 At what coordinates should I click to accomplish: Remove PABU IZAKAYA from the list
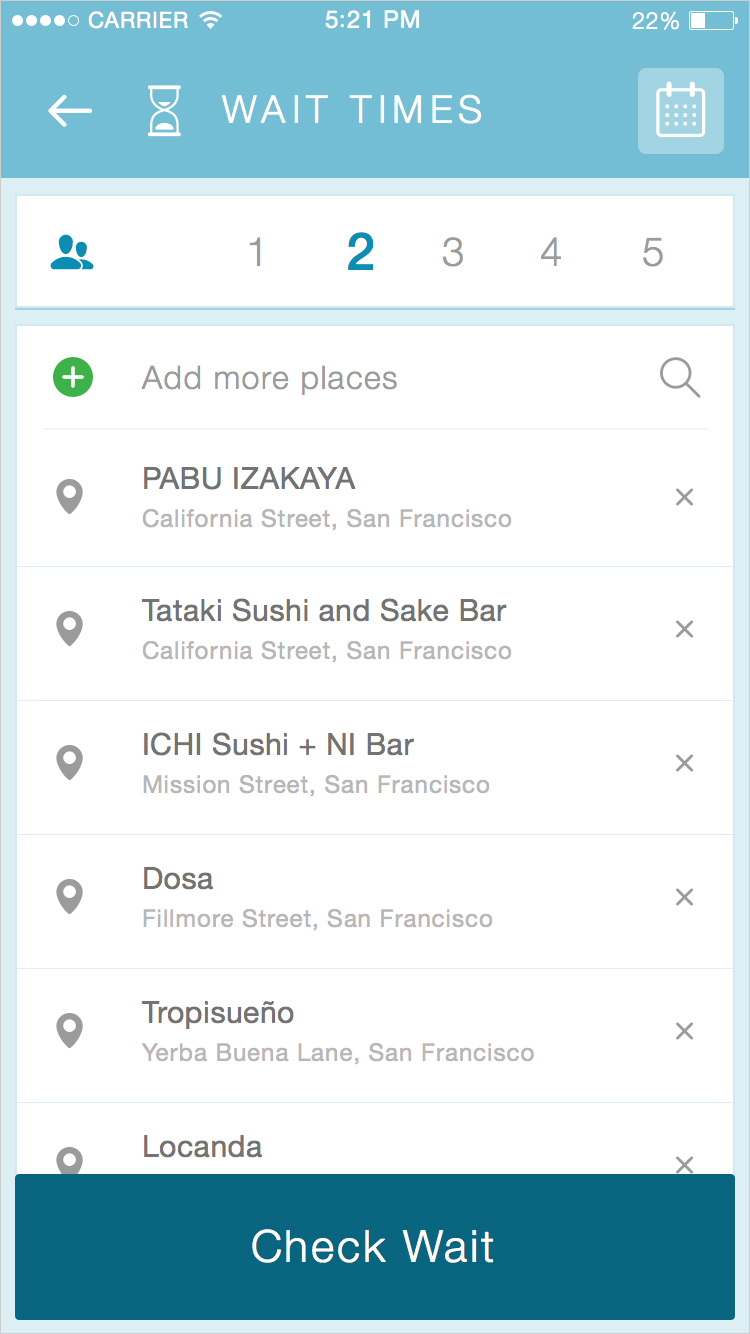(685, 497)
